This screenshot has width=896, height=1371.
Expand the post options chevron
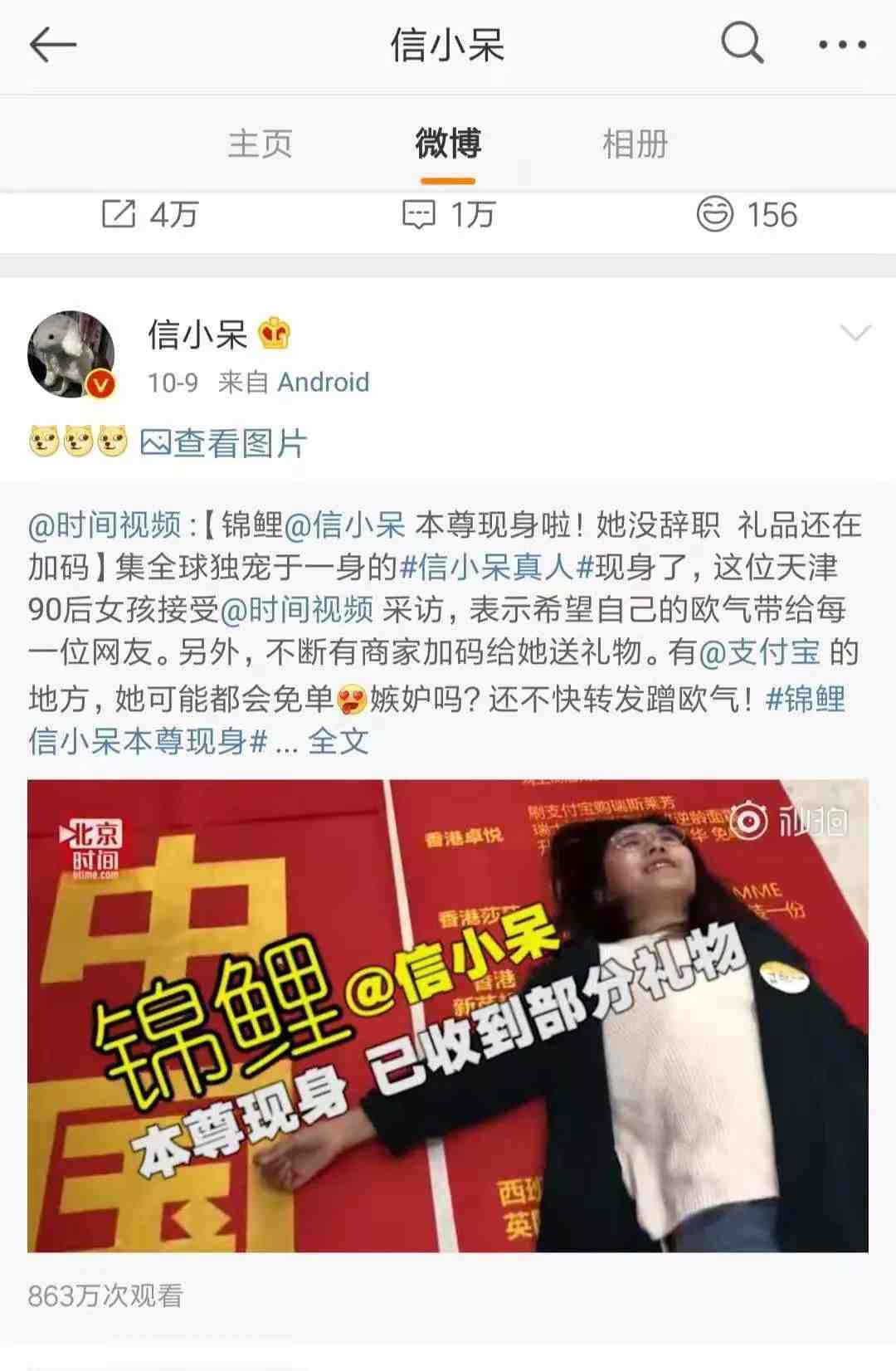pos(855,334)
